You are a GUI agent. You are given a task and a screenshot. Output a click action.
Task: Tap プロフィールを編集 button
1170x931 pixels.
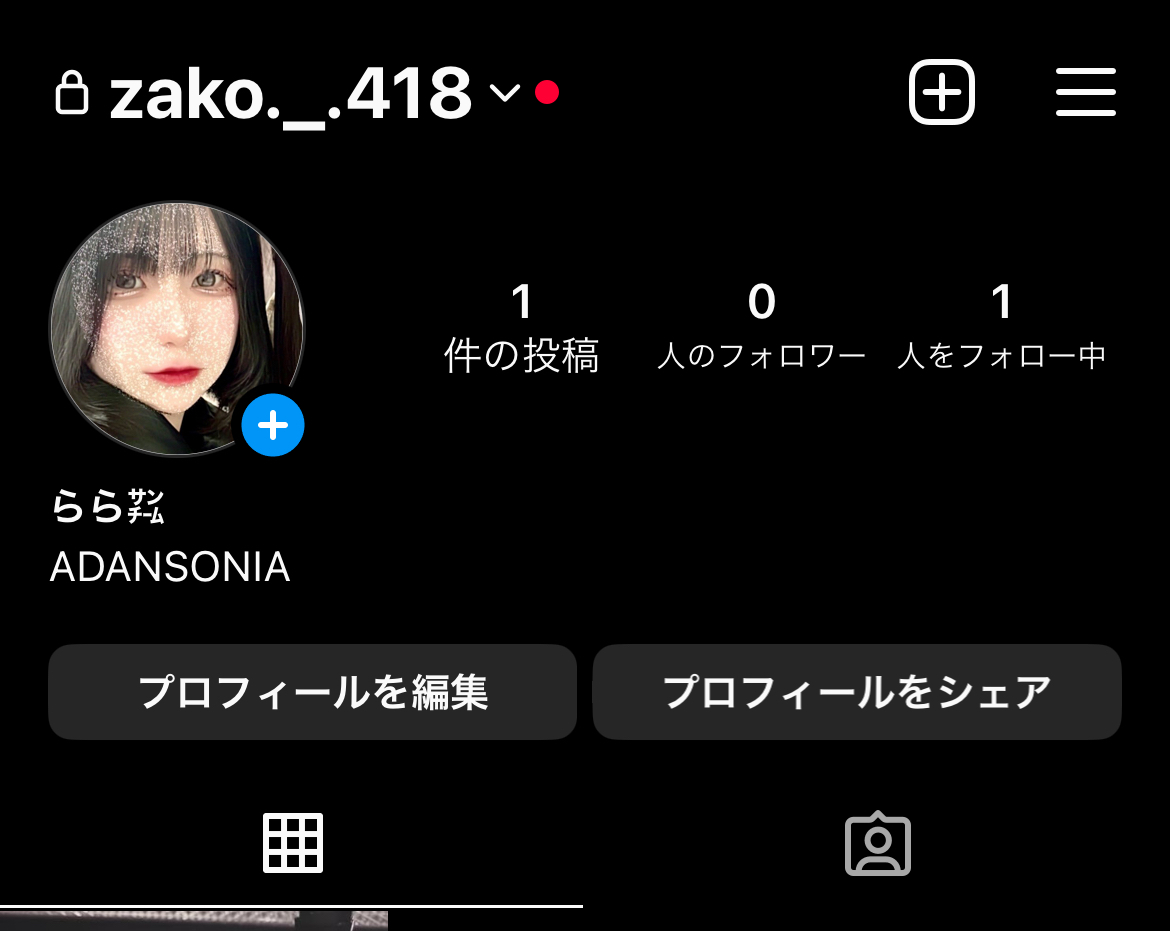[x=312, y=692]
